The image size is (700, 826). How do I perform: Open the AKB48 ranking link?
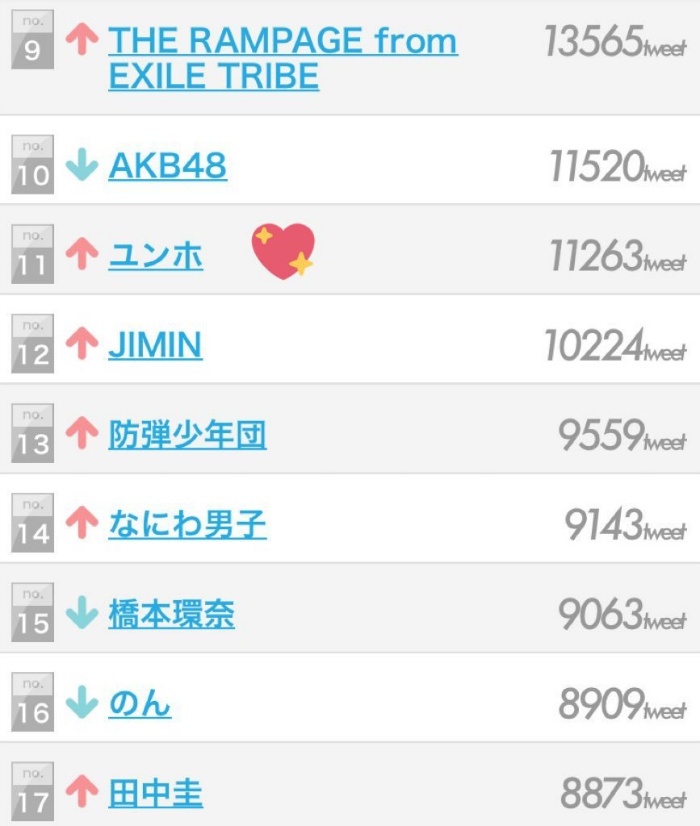tap(167, 166)
